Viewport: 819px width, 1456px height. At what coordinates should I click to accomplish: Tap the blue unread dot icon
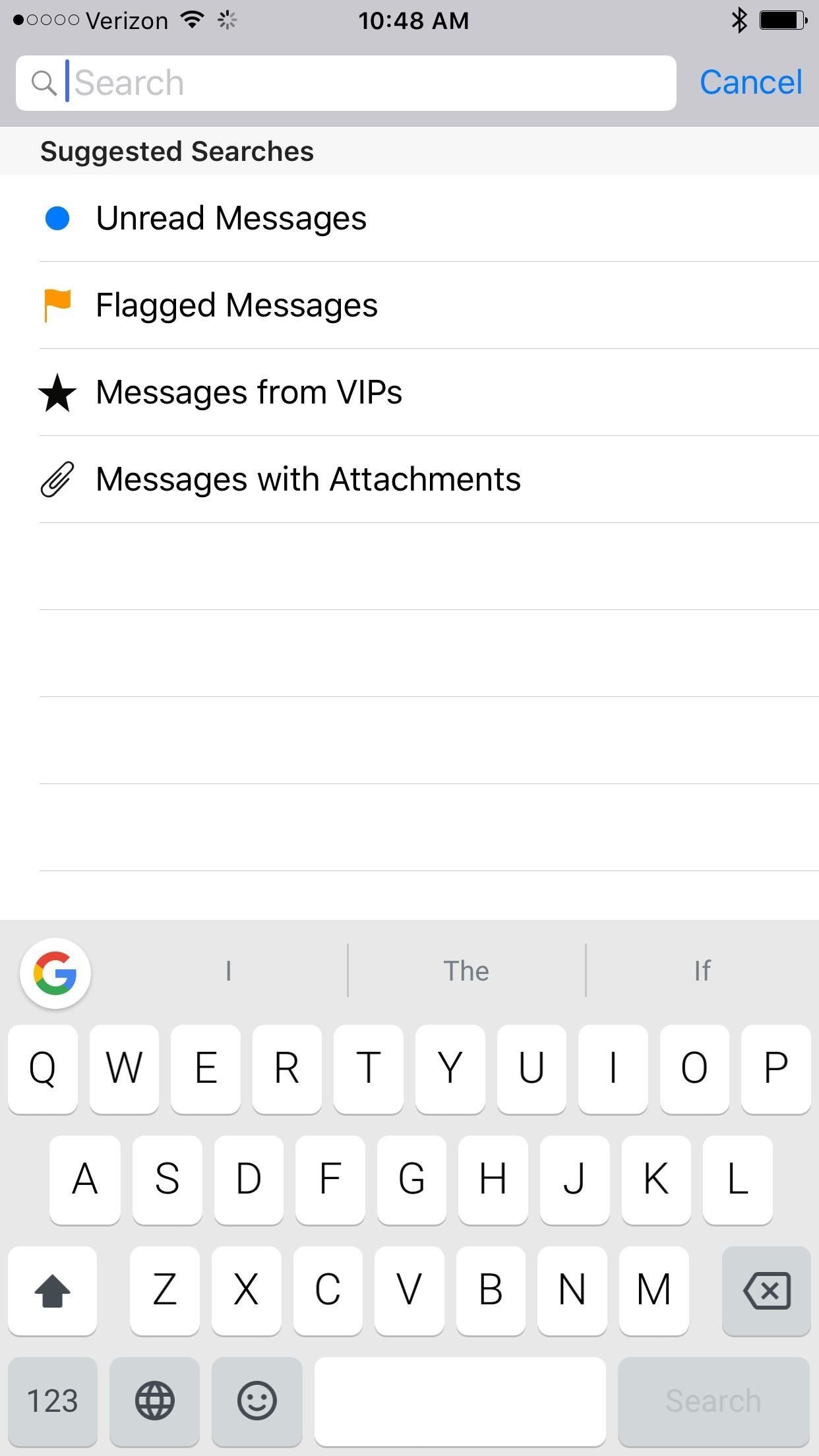pos(59,216)
